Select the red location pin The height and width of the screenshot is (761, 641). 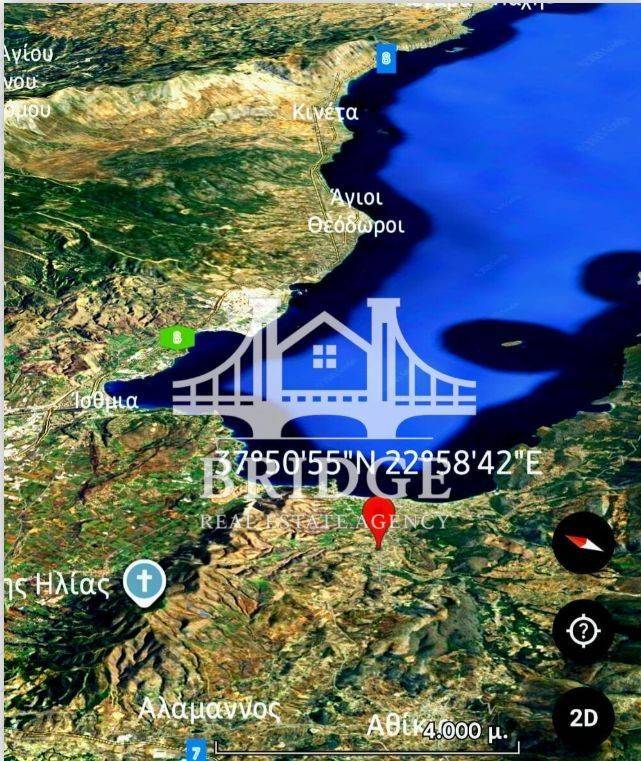point(378,518)
